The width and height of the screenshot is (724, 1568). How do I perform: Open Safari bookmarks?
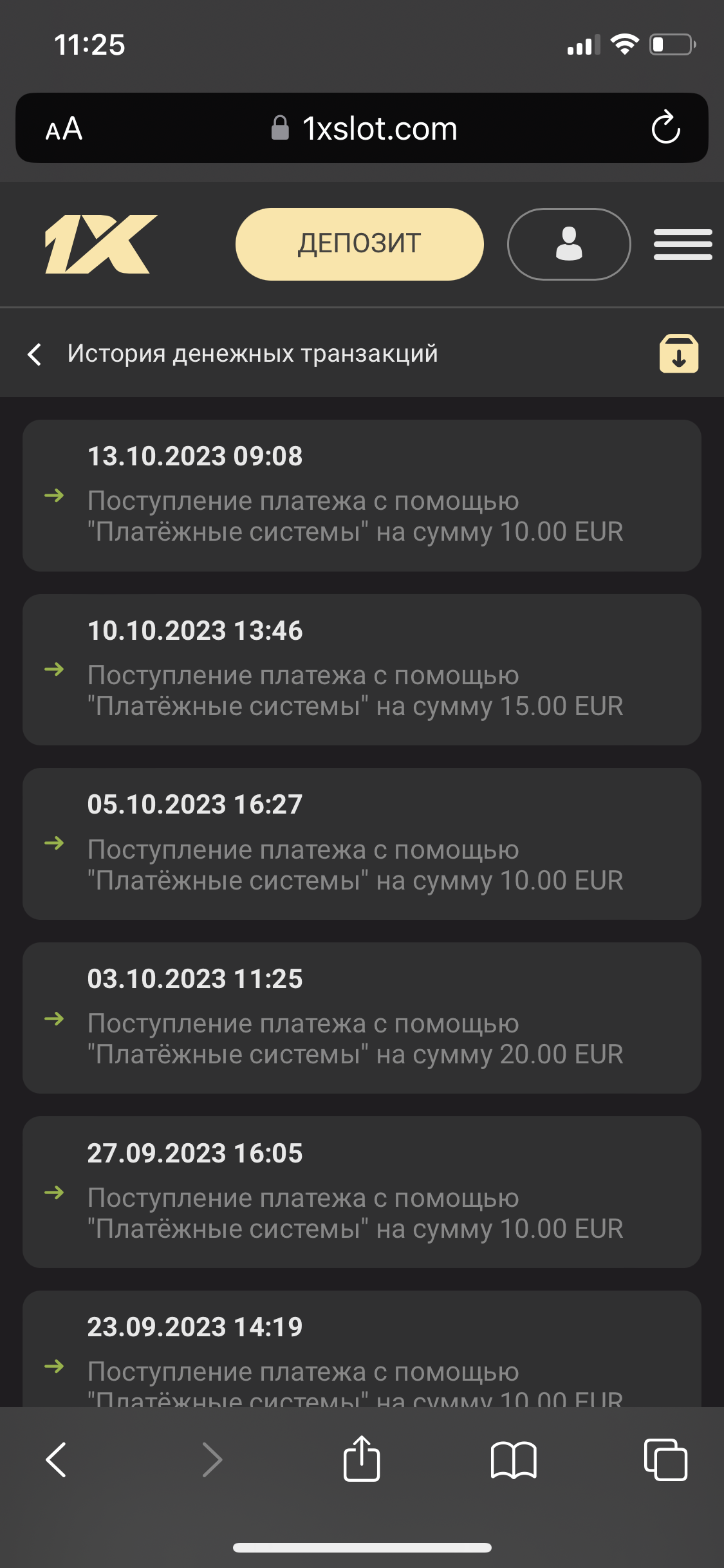[513, 1459]
